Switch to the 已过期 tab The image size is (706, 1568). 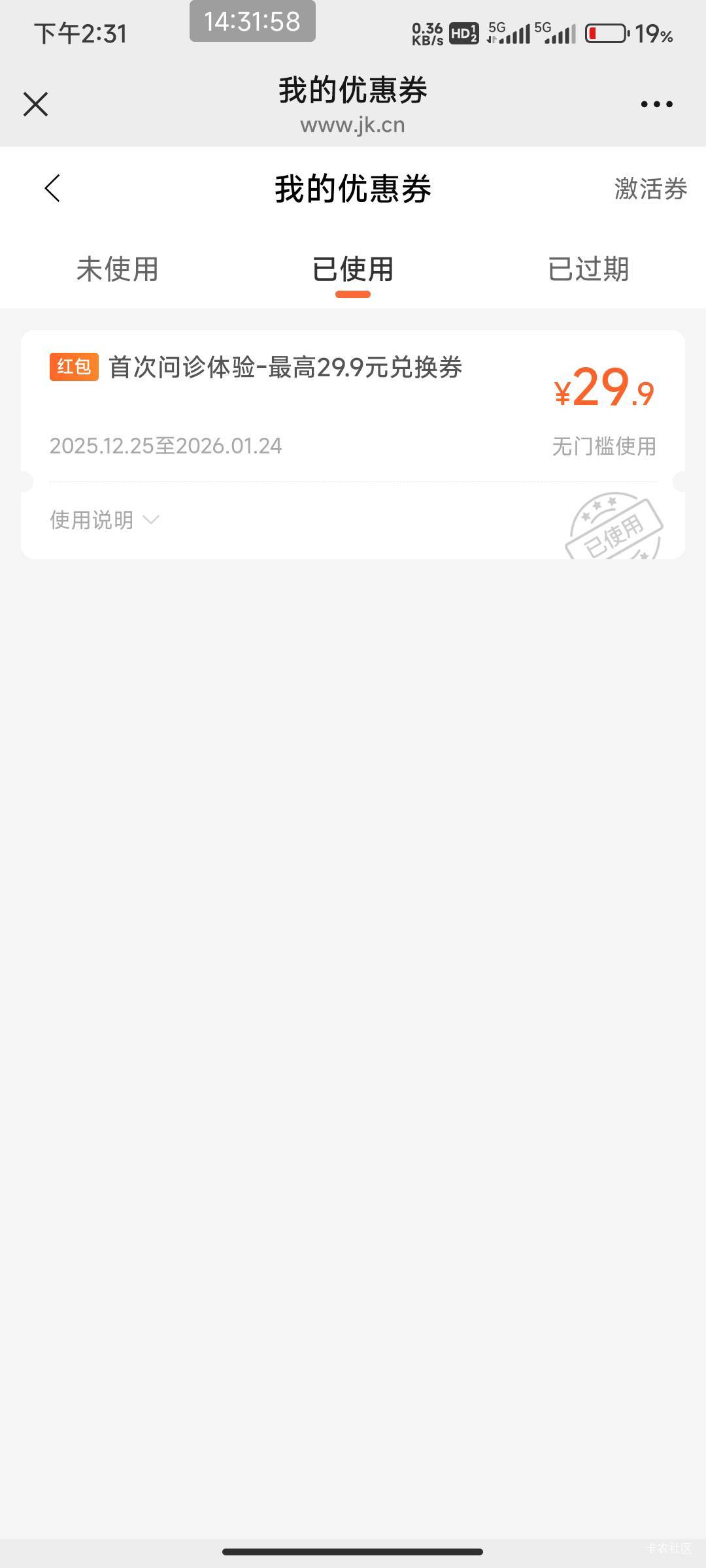coord(588,269)
